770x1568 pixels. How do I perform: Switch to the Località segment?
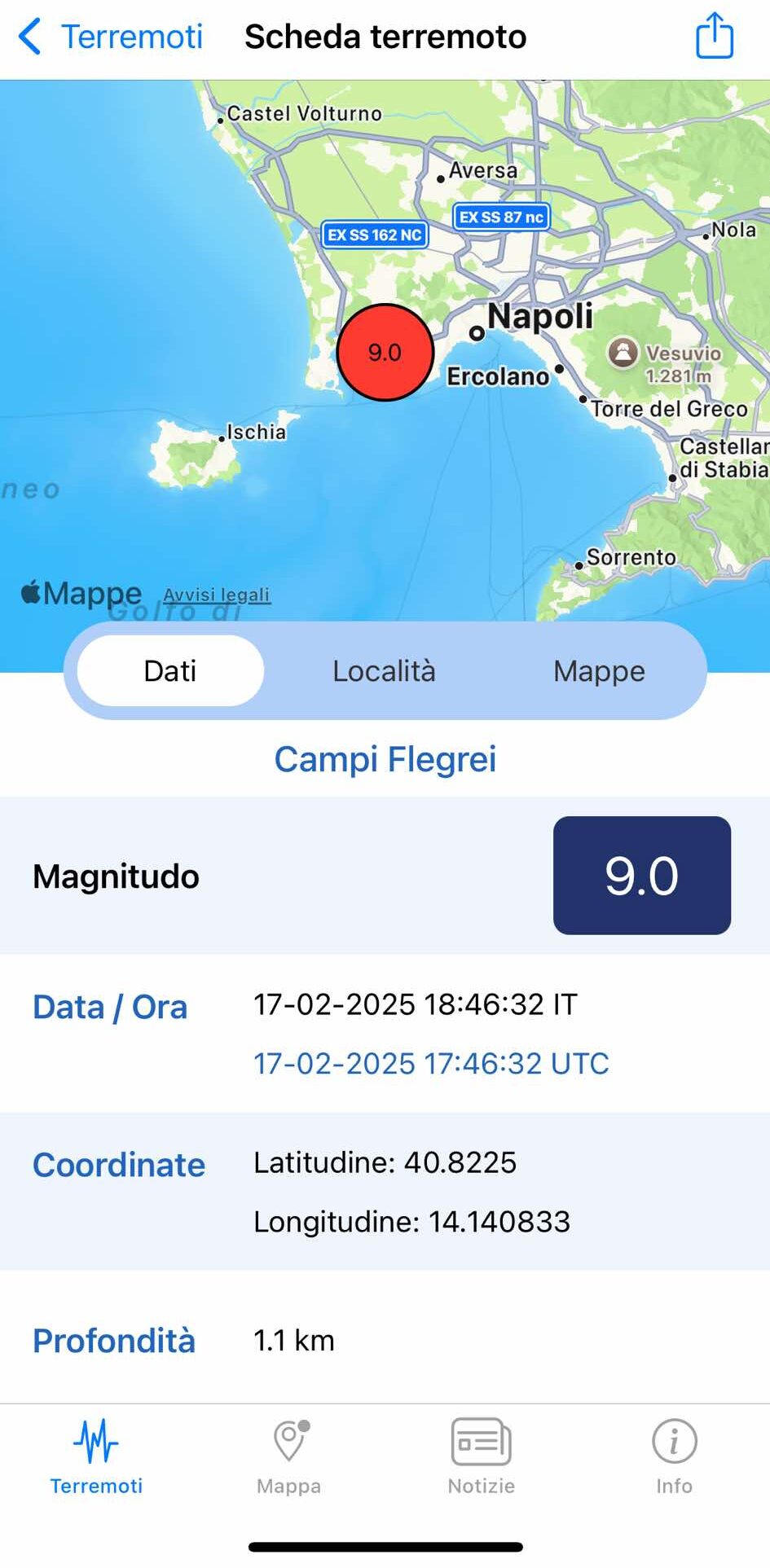[x=384, y=671]
